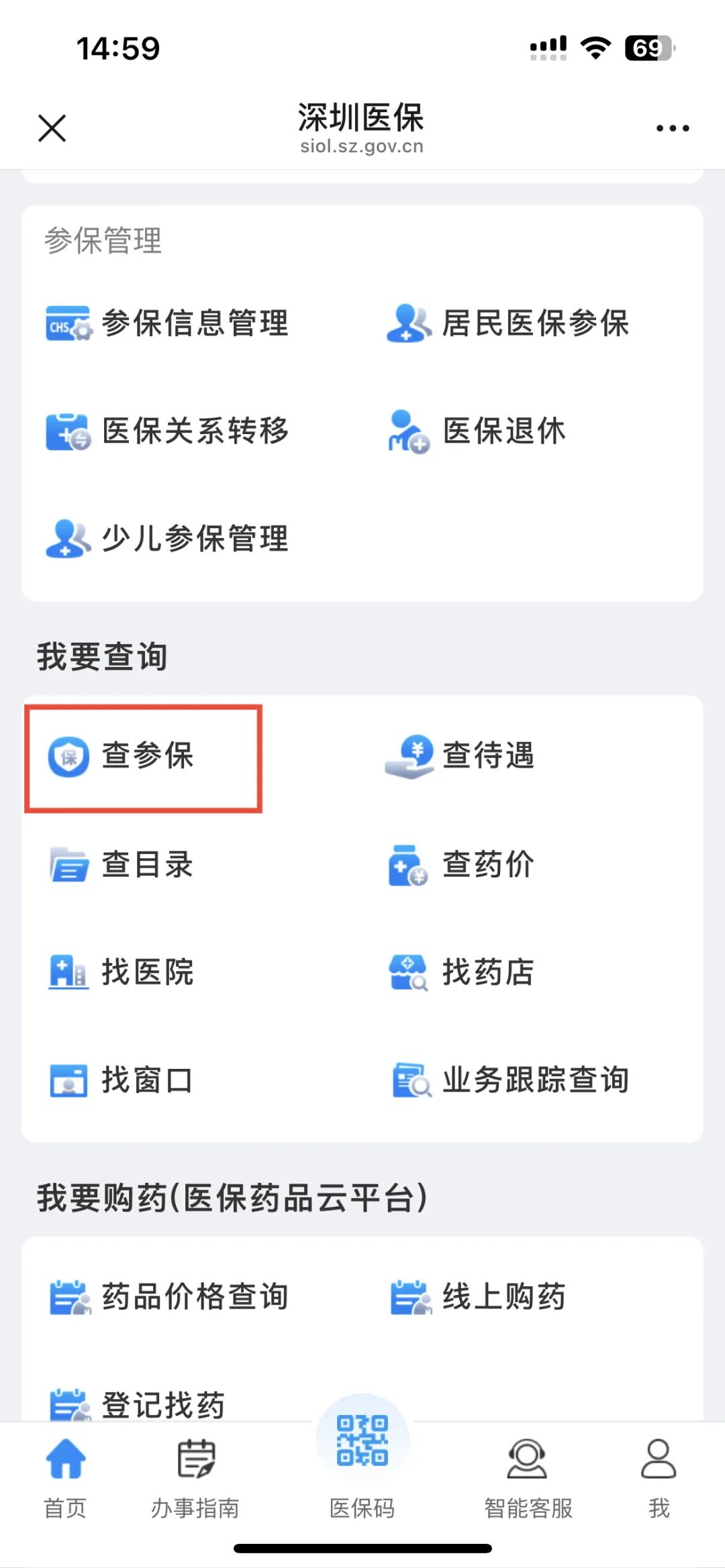725x1568 pixels.
Task: Close the 深圳医保 mini program page
Action: tap(52, 128)
